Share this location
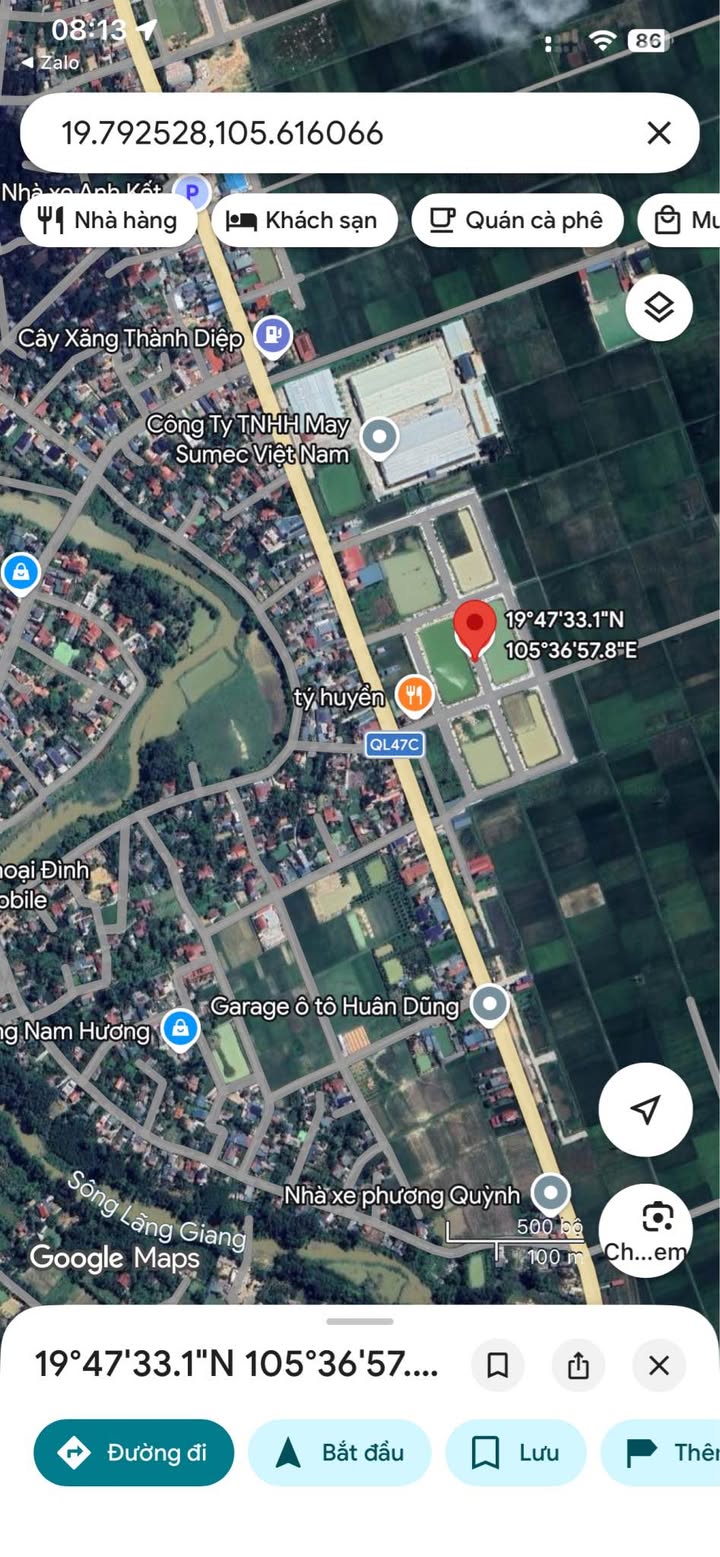720x1557 pixels. click(578, 1366)
